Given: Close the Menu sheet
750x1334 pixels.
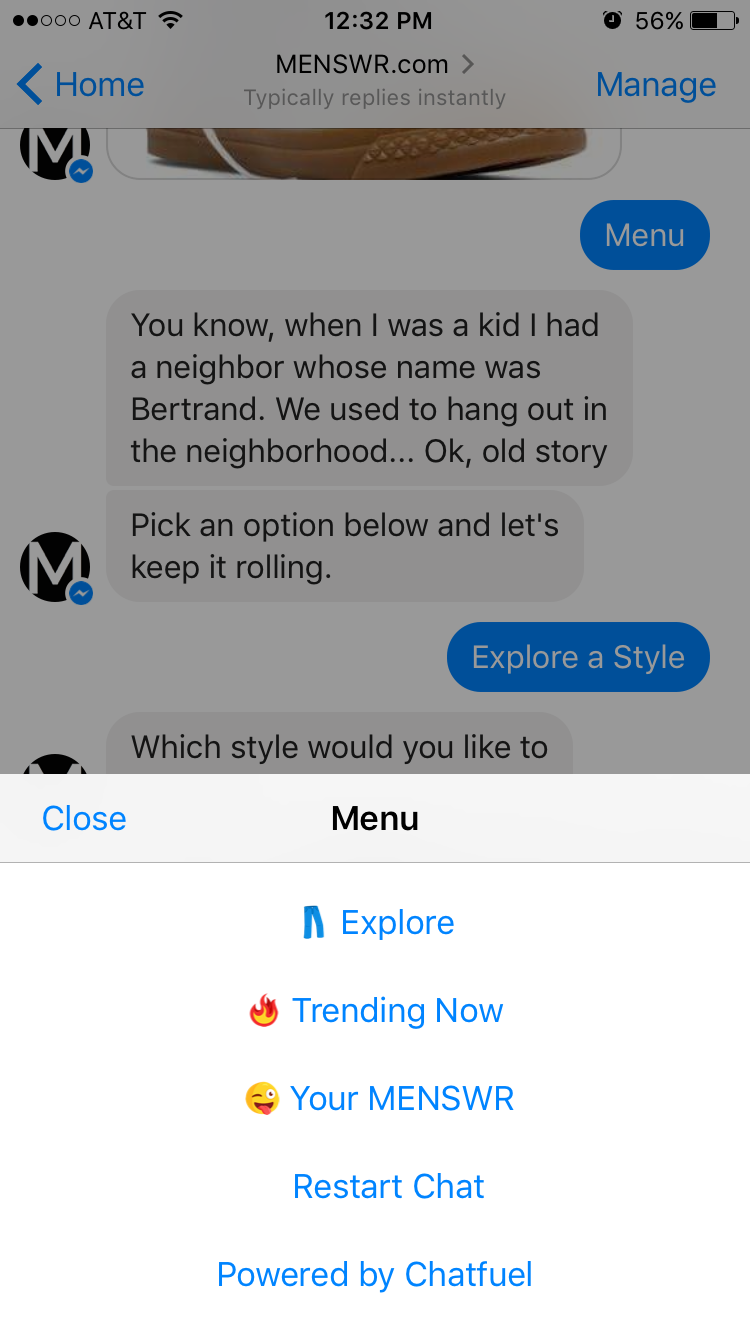Looking at the screenshot, I should (83, 818).
